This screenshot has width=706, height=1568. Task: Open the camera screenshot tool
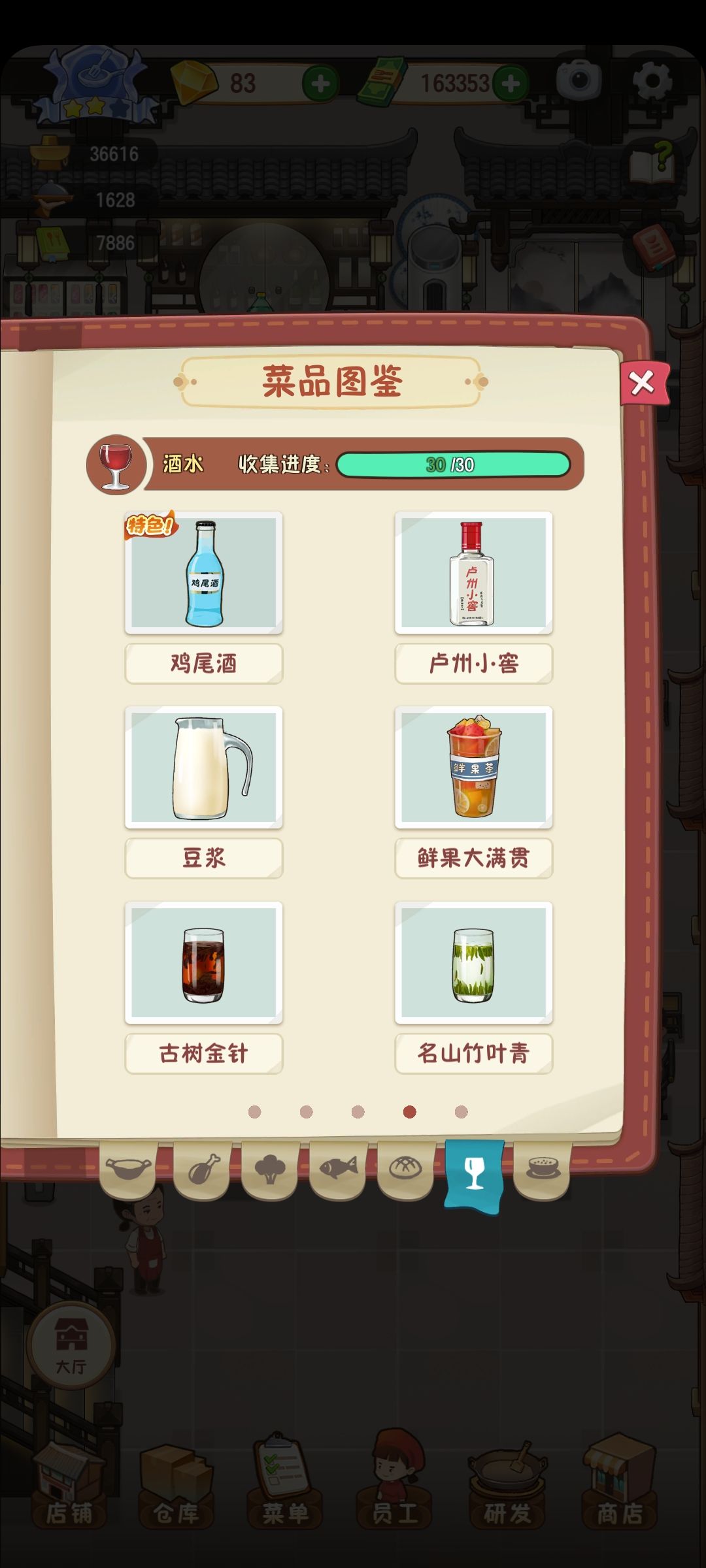pyautogui.click(x=579, y=80)
